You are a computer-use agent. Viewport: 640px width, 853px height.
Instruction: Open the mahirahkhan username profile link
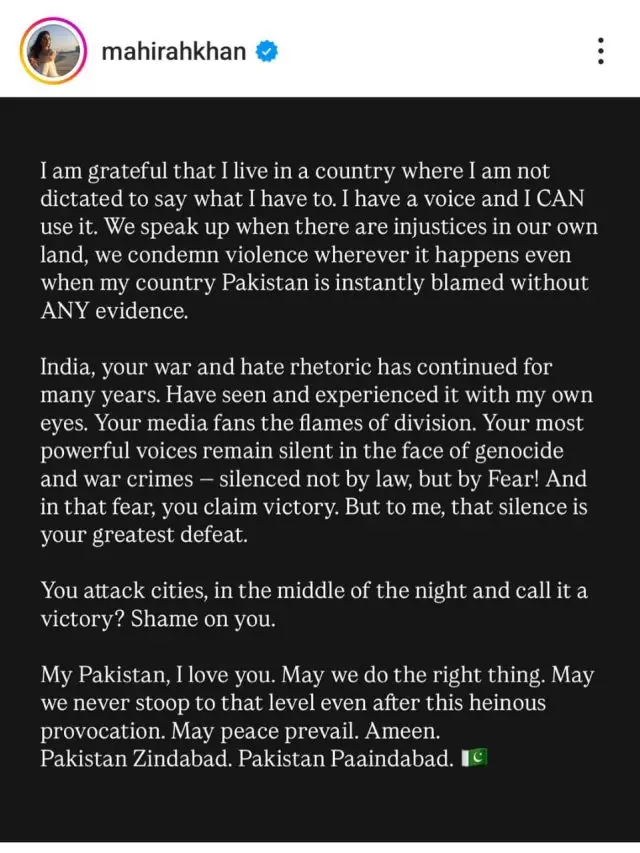click(x=173, y=50)
